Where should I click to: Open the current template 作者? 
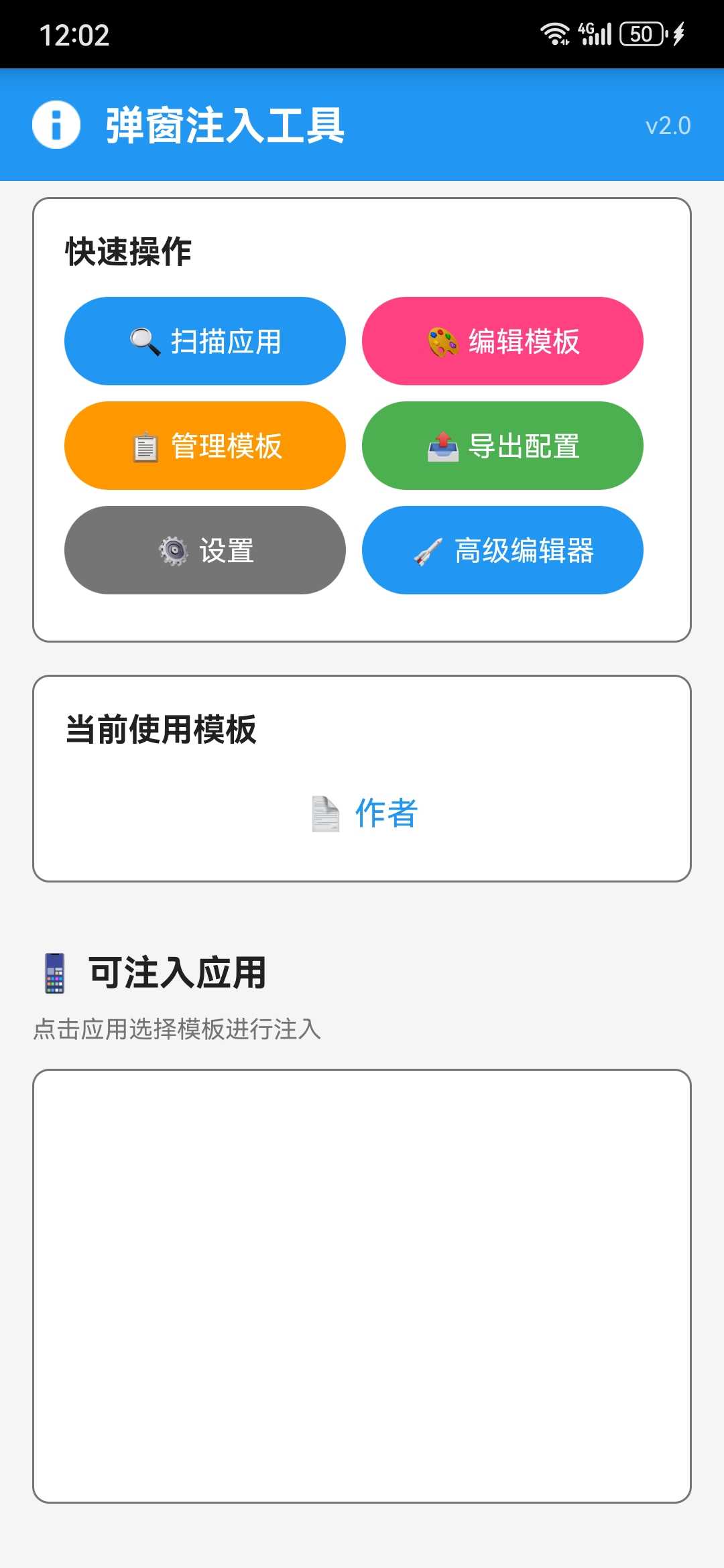[x=365, y=813]
